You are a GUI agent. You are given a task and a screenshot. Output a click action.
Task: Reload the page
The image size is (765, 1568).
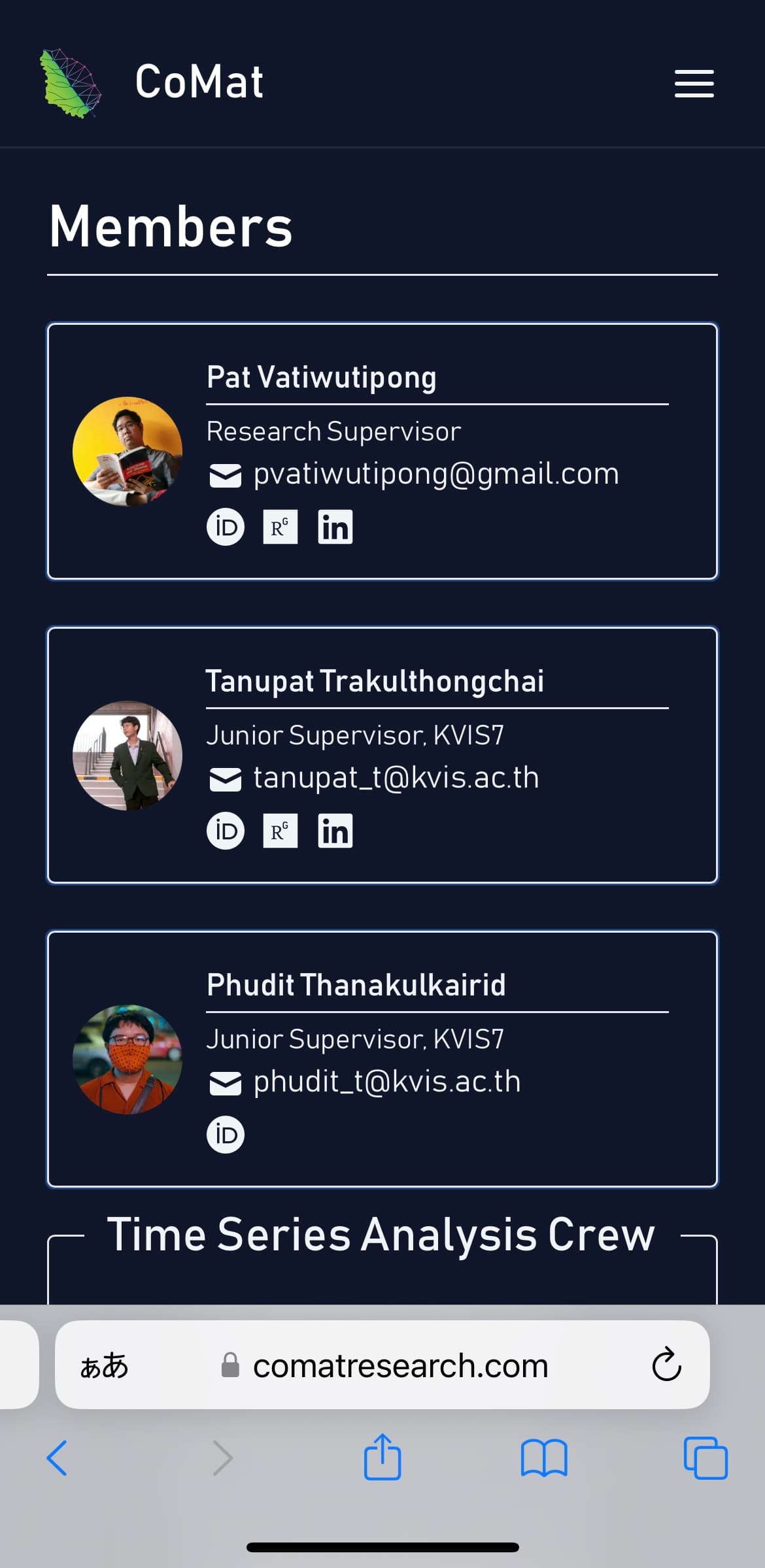pyautogui.click(x=666, y=1364)
